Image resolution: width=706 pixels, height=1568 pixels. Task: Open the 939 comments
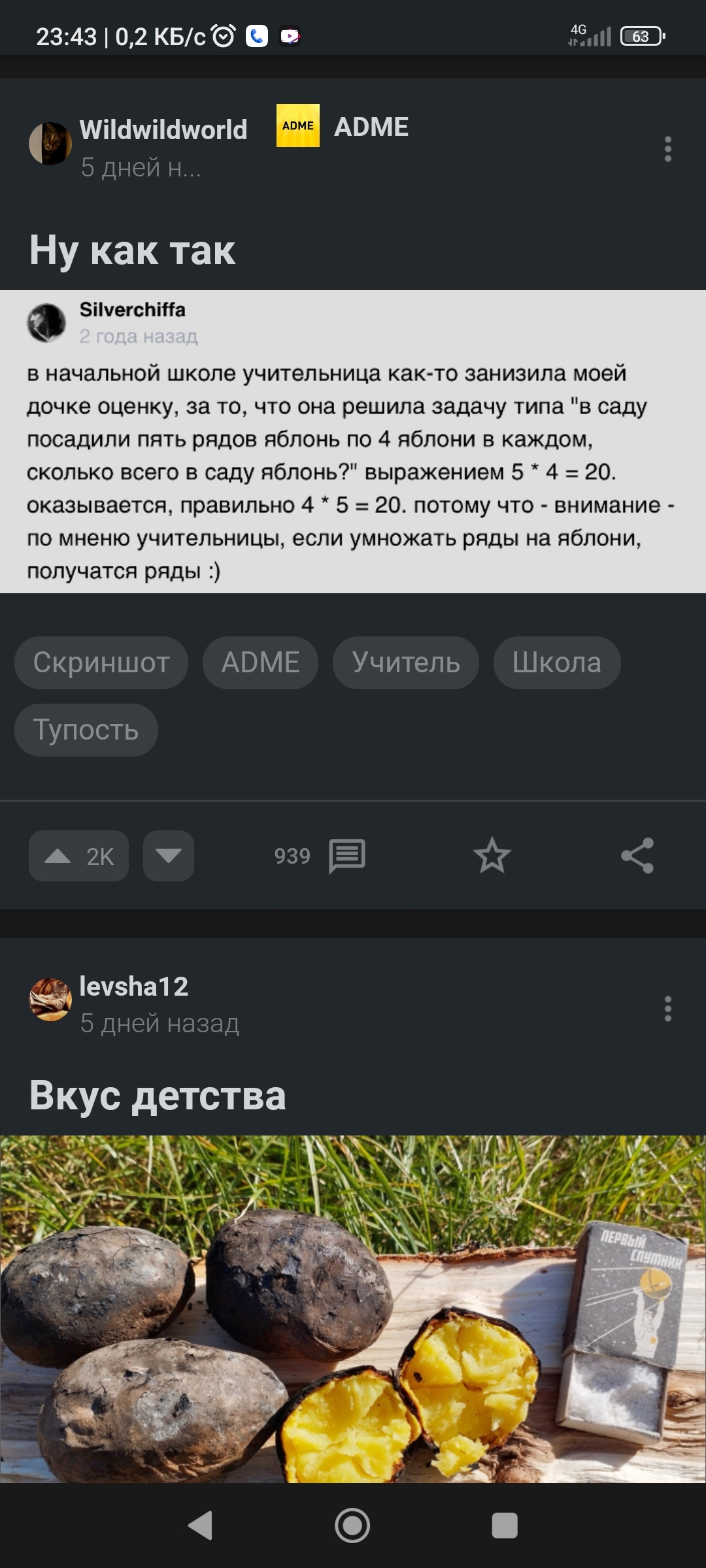tap(320, 856)
